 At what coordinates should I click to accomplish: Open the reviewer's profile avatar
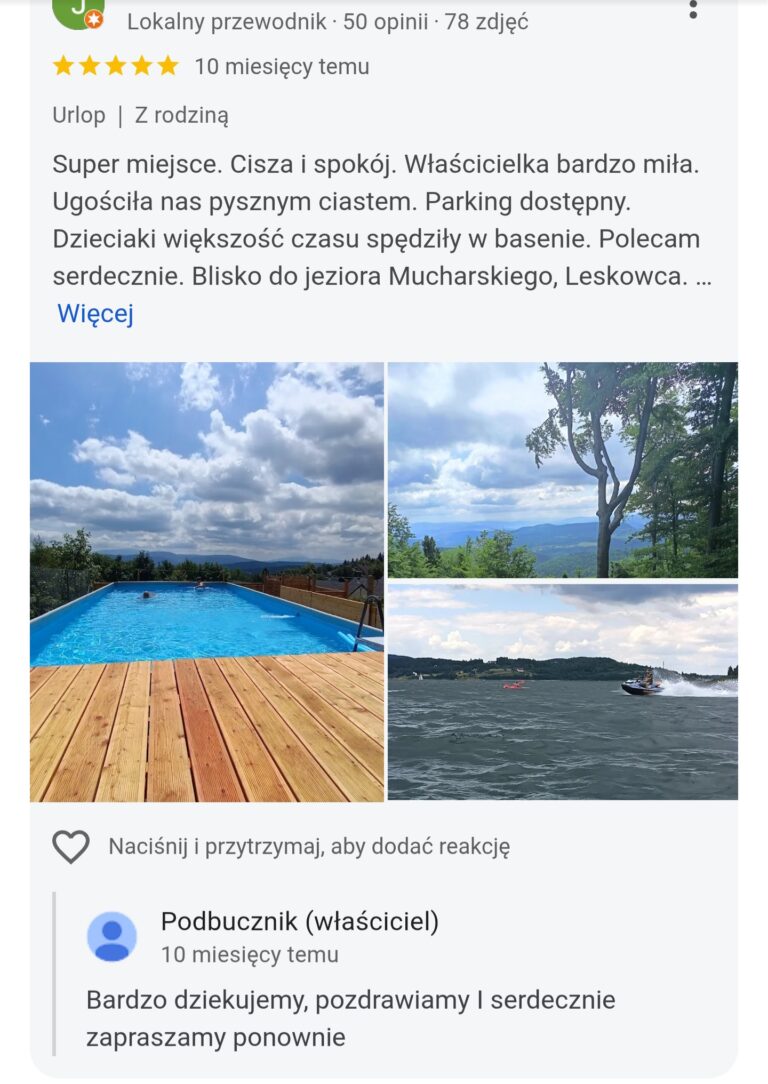click(79, 14)
